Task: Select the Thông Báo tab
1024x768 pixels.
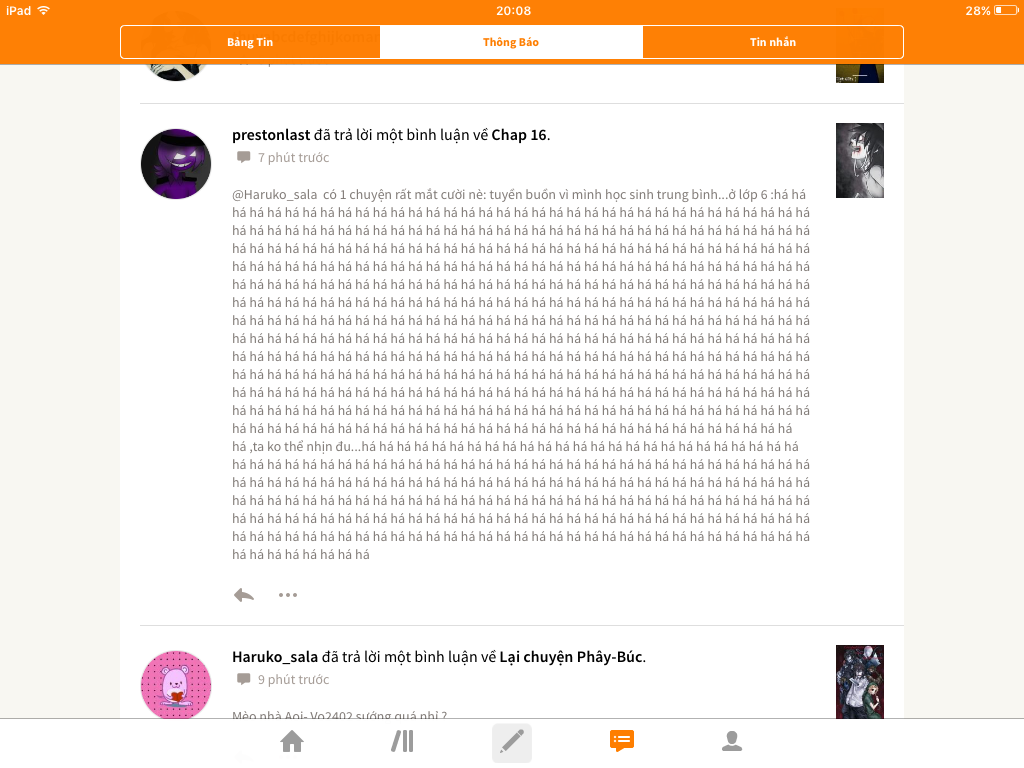Action: click(x=511, y=42)
